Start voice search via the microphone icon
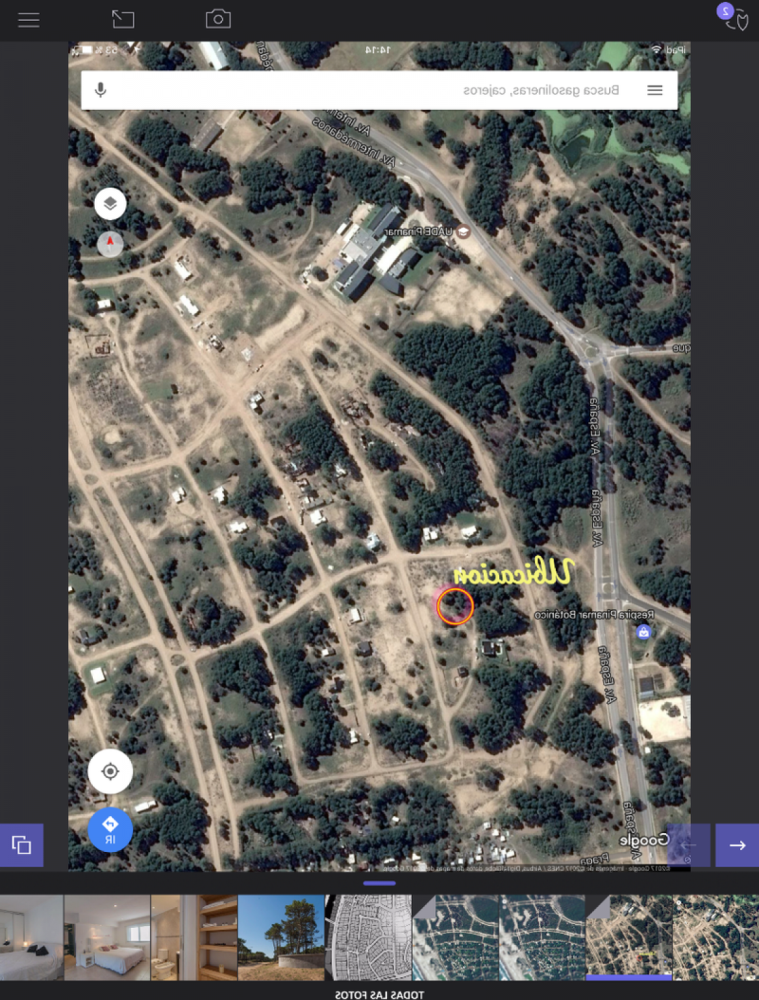Viewport: 759px width, 1000px height. (x=100, y=90)
